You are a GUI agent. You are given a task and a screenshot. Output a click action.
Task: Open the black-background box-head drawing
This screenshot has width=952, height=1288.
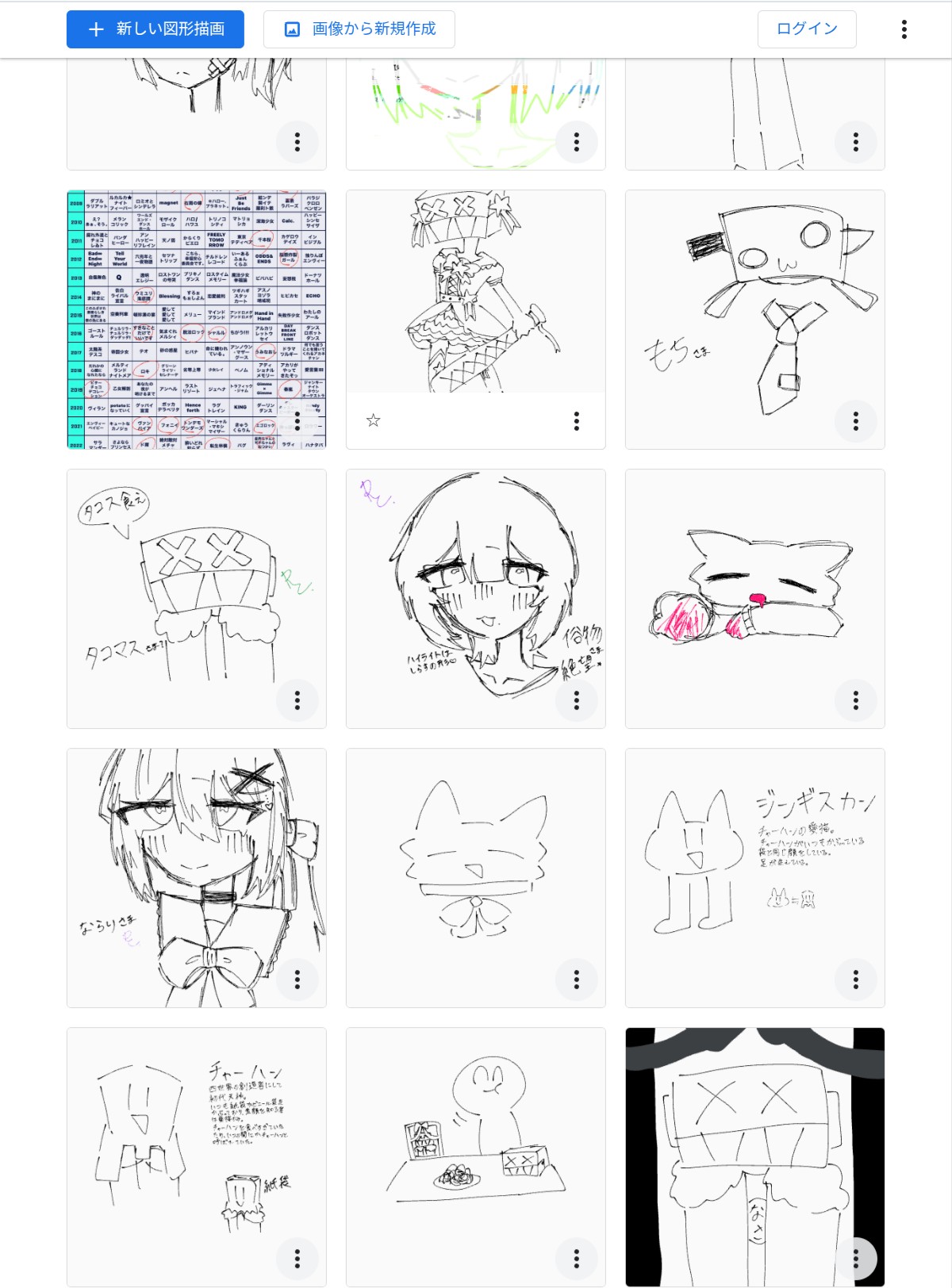click(x=754, y=1142)
